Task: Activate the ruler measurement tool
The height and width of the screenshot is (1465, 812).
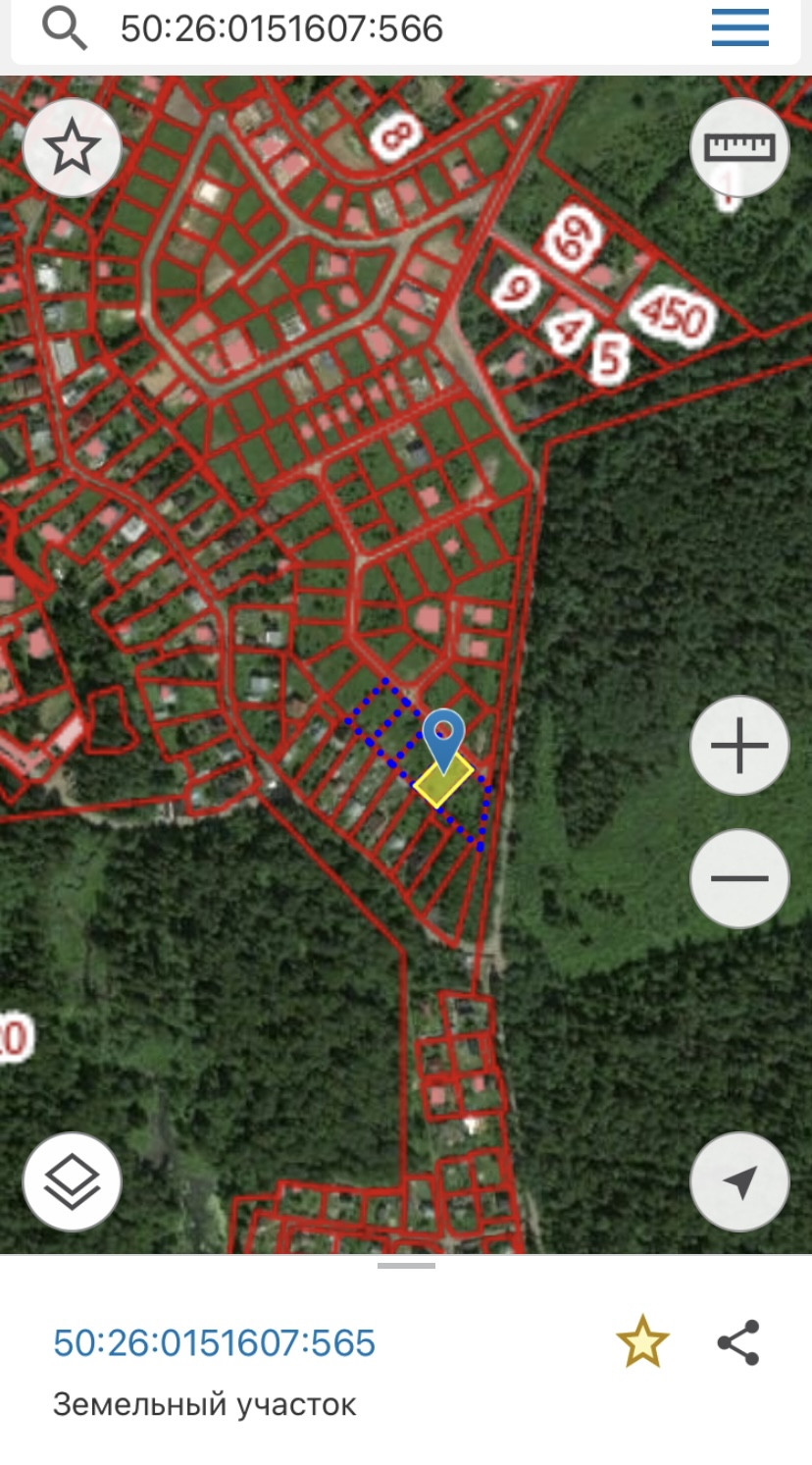Action: (739, 149)
